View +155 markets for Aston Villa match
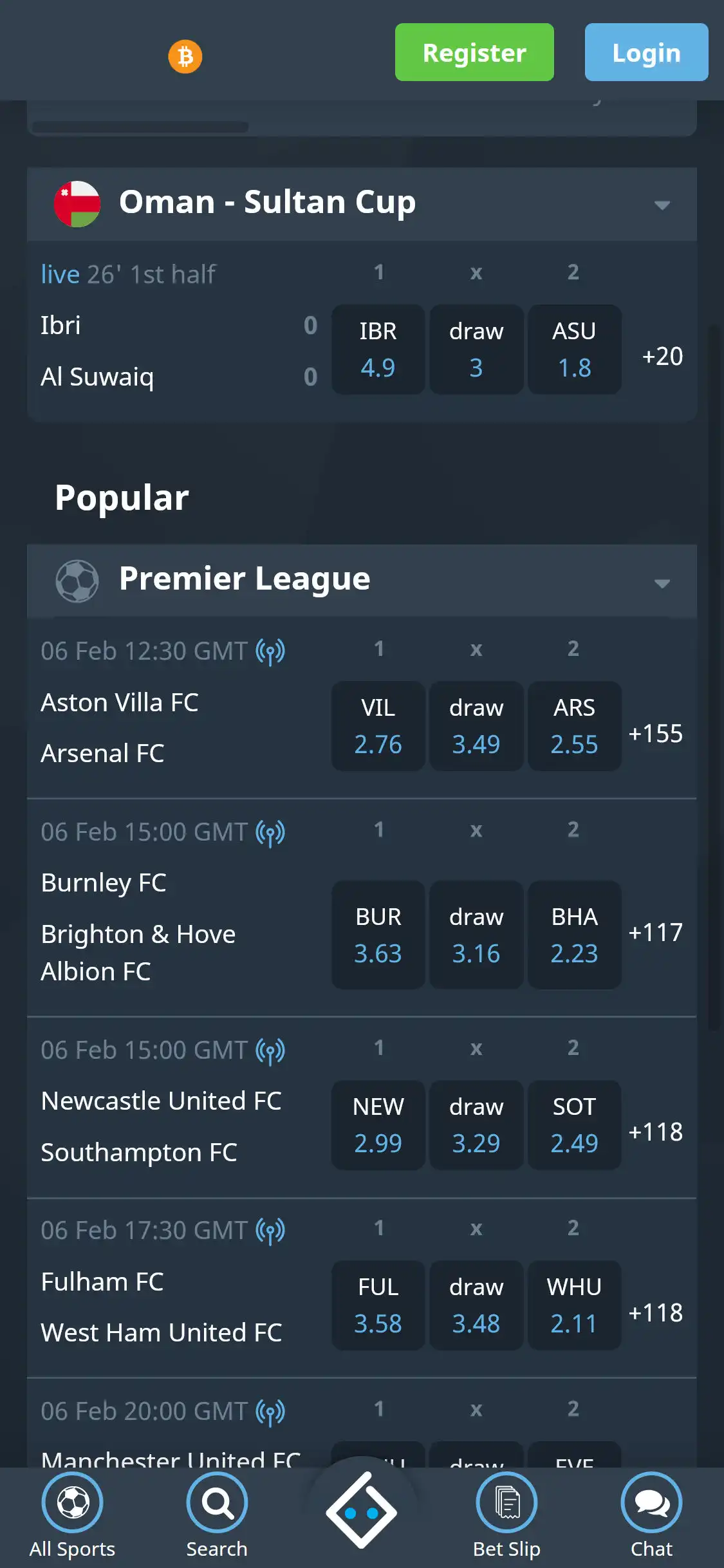 click(x=655, y=733)
